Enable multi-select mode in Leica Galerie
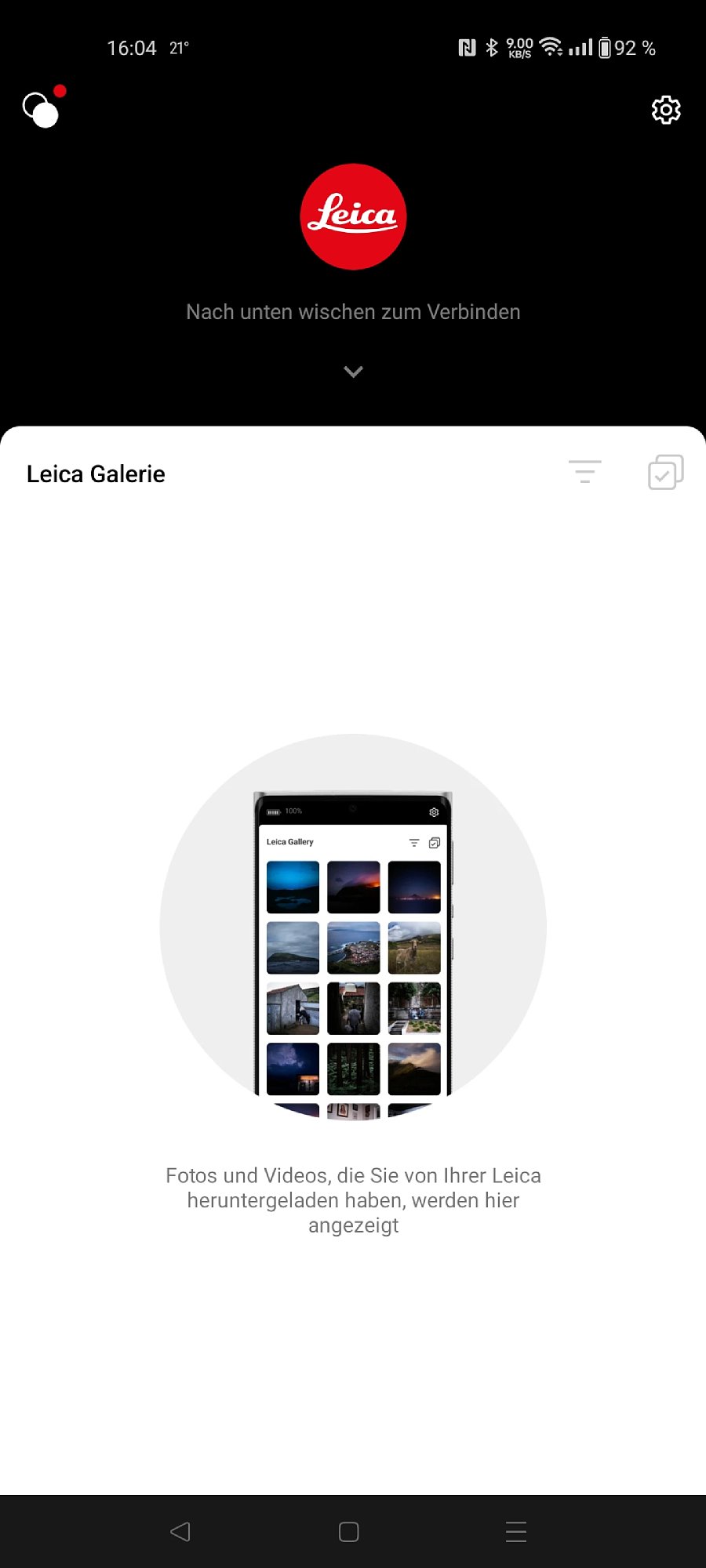This screenshot has width=706, height=1568. (665, 472)
